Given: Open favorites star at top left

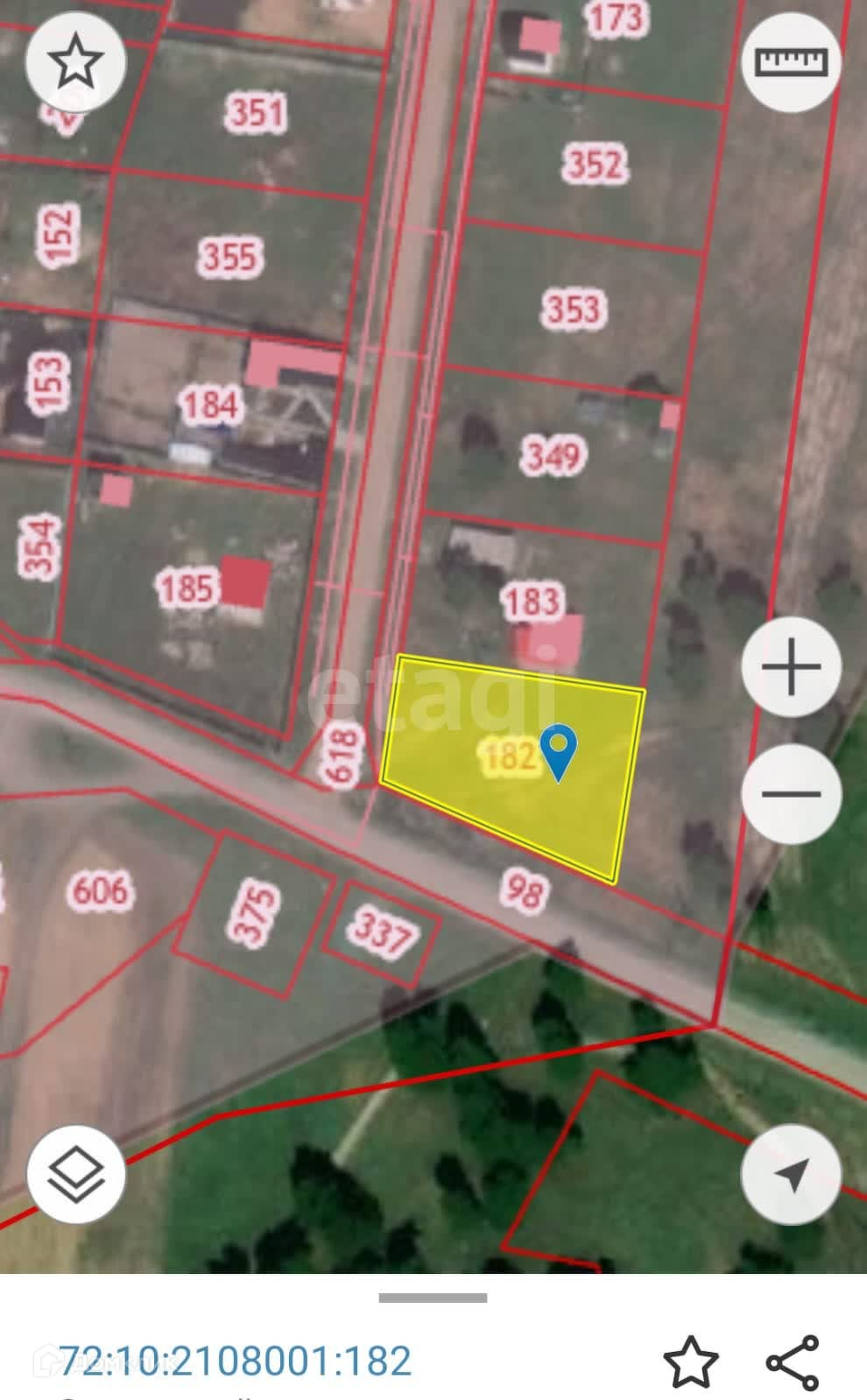Looking at the screenshot, I should coord(75,61).
